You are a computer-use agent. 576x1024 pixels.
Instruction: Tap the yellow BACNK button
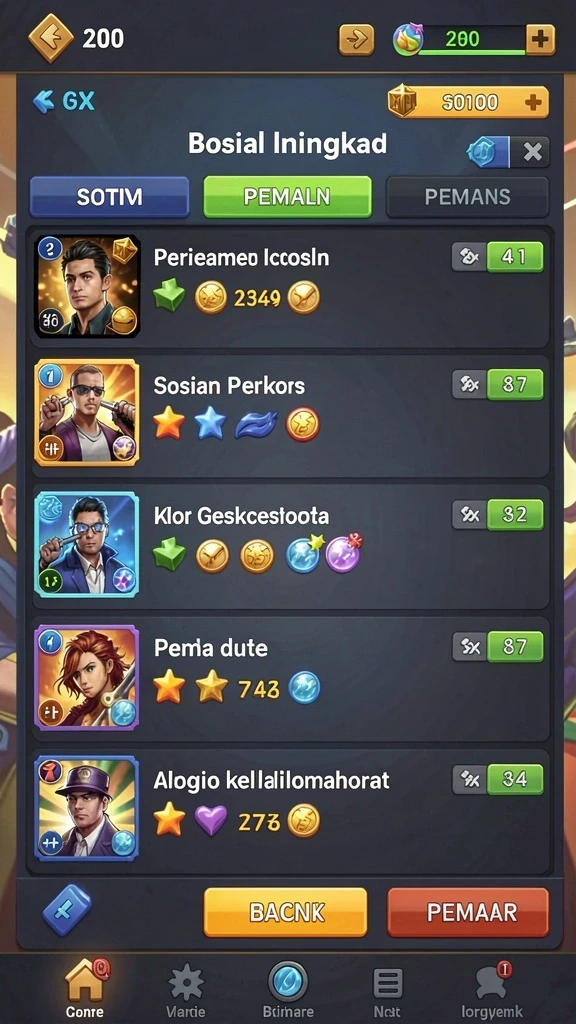click(x=285, y=912)
